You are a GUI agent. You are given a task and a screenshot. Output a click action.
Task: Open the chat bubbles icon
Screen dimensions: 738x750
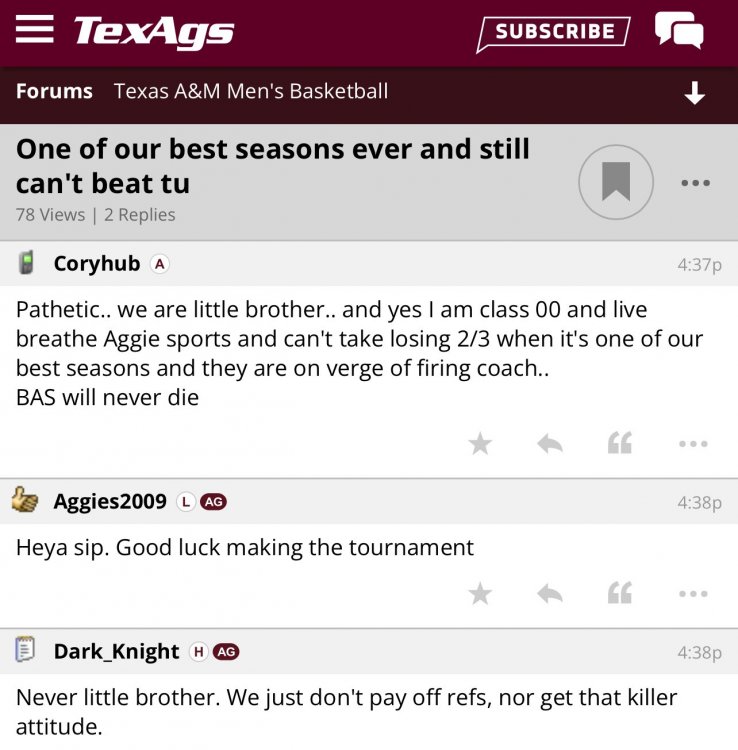[679, 31]
